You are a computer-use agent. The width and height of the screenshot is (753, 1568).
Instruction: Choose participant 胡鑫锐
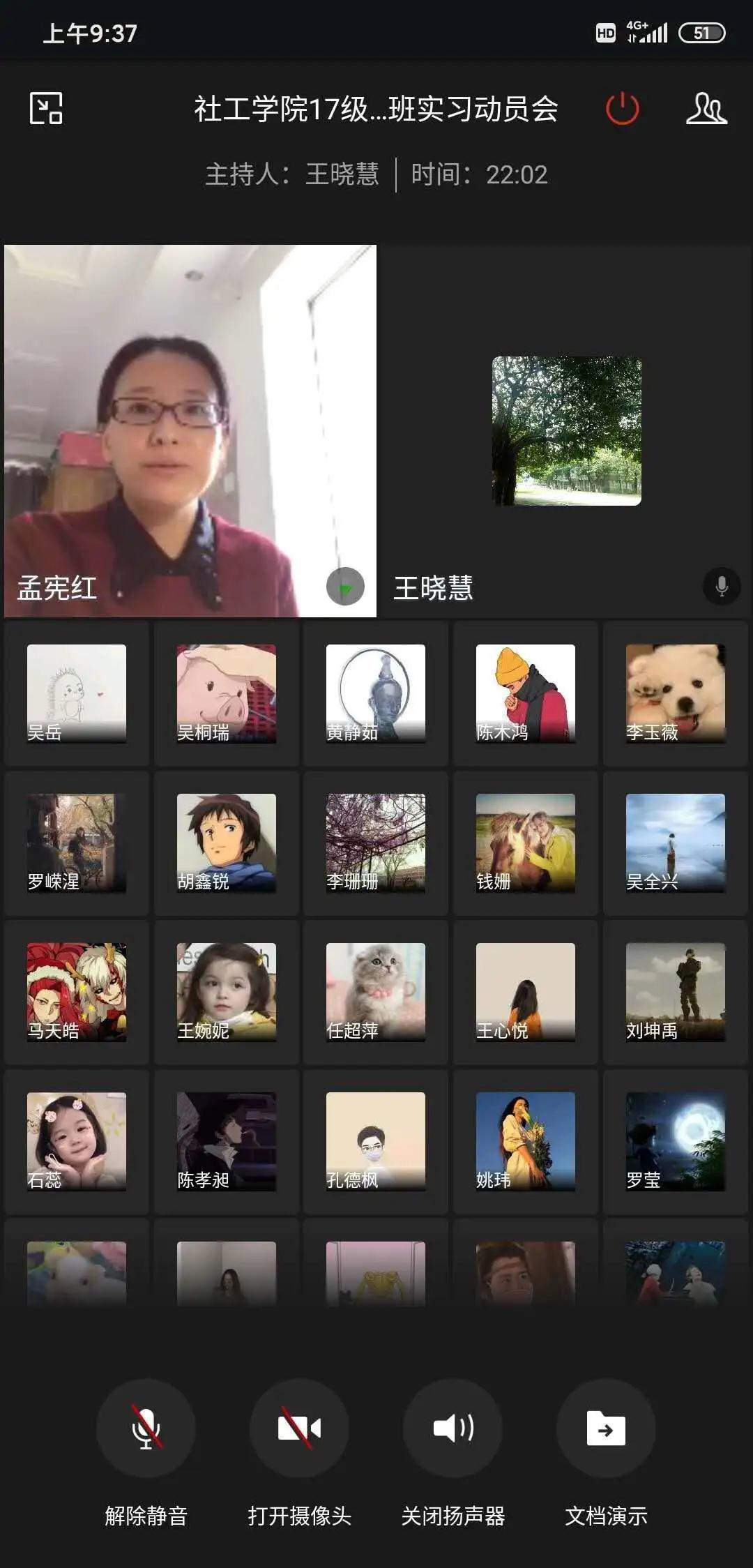point(227,843)
